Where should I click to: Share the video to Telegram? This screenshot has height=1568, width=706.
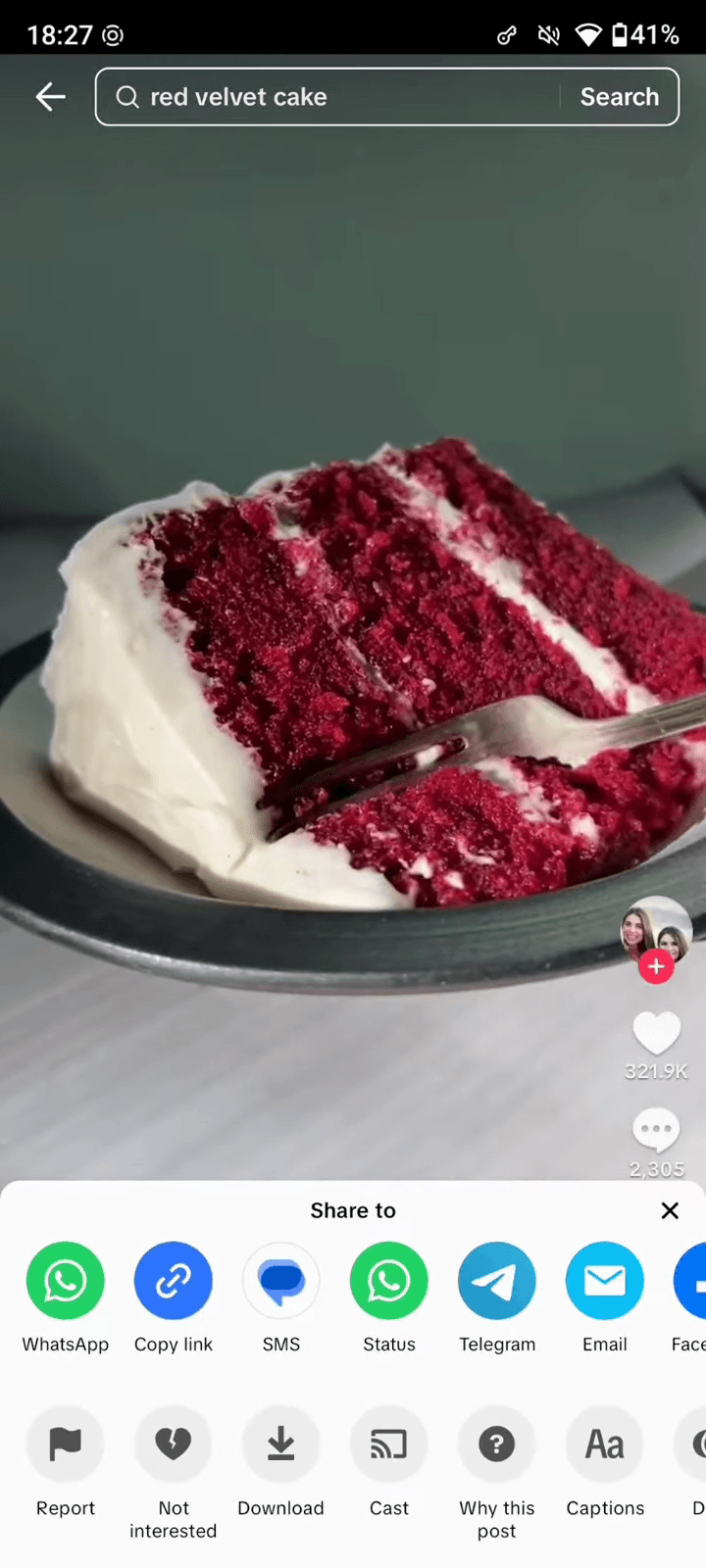(497, 1281)
